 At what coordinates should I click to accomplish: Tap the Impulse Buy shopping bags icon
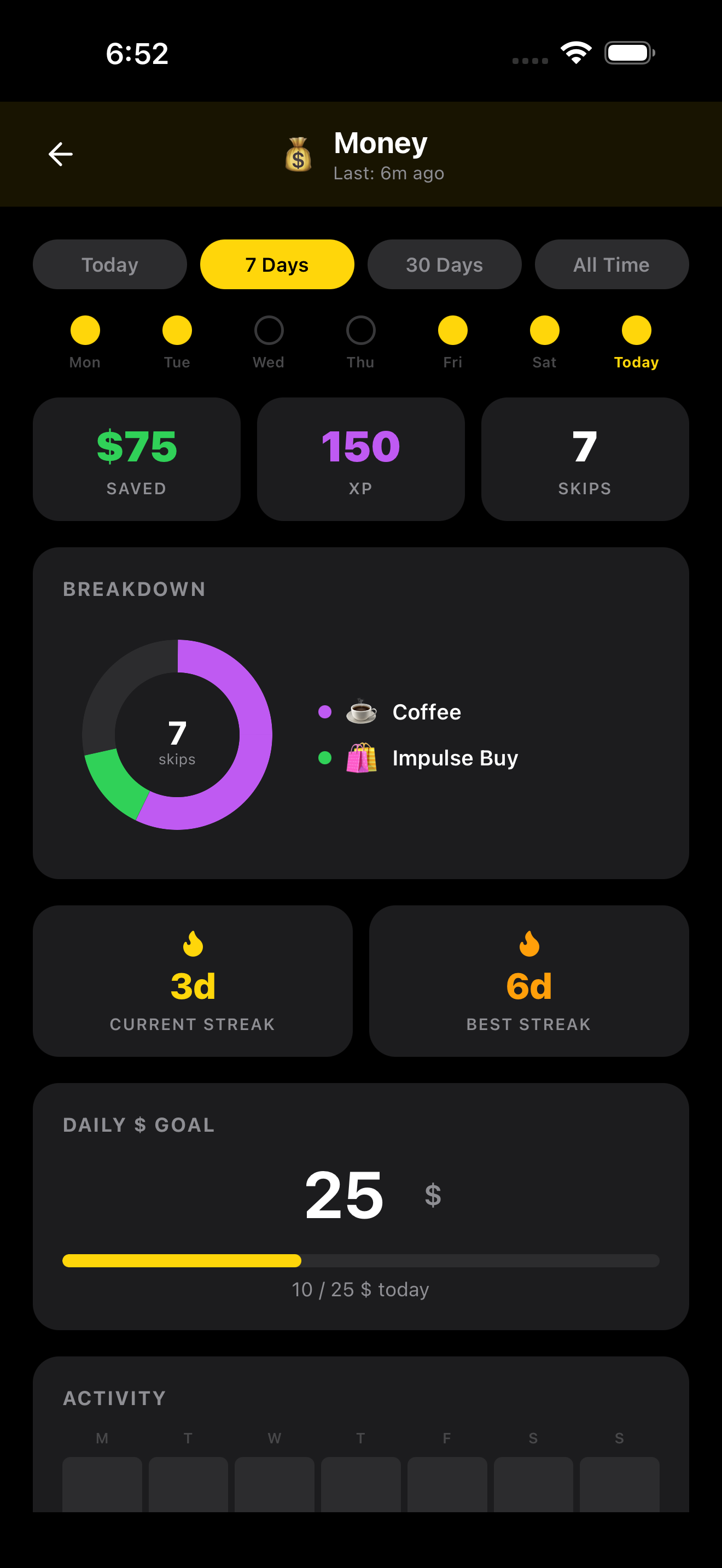tap(362, 758)
